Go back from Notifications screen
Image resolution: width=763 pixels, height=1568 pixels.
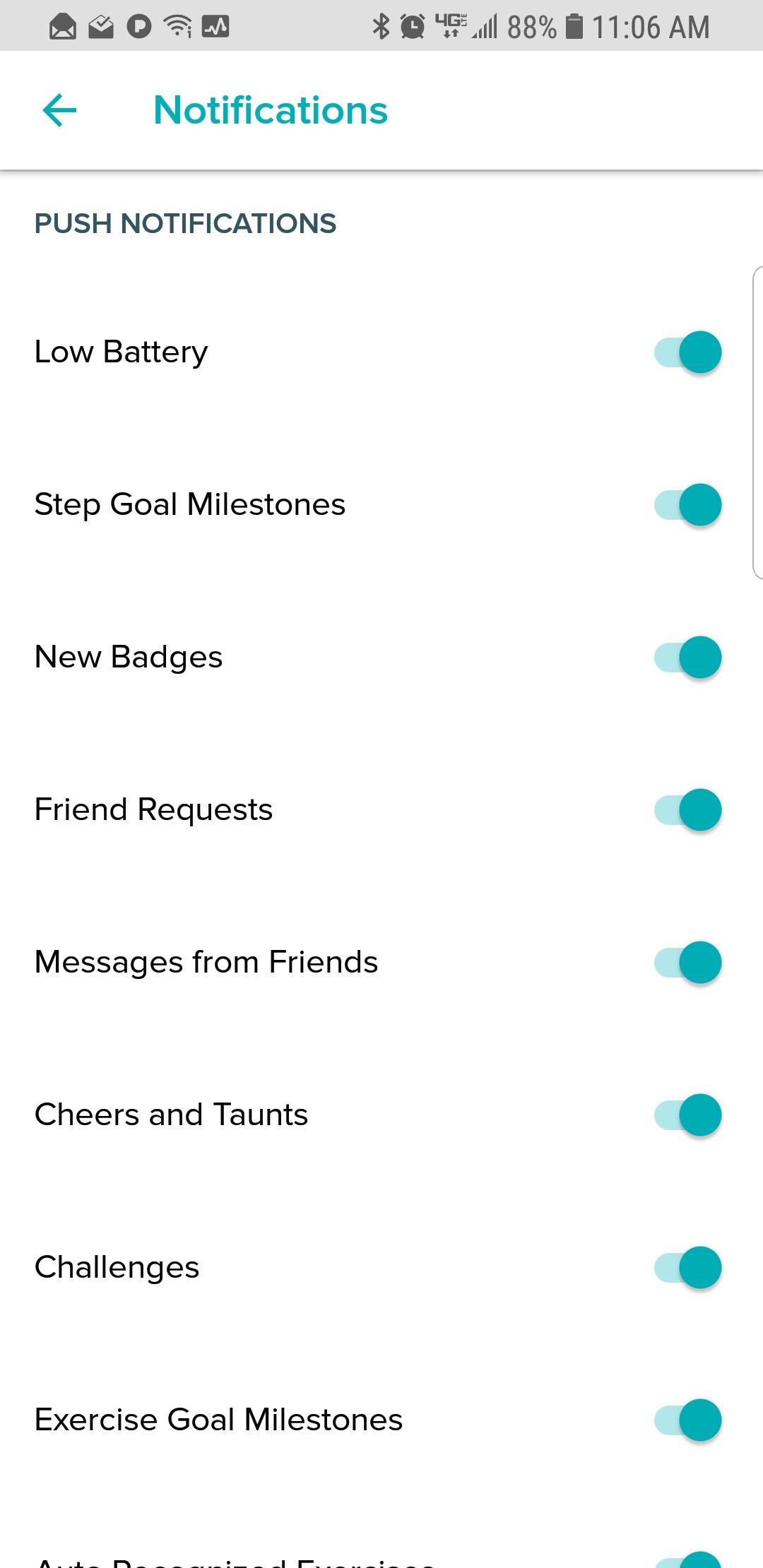pyautogui.click(x=59, y=111)
